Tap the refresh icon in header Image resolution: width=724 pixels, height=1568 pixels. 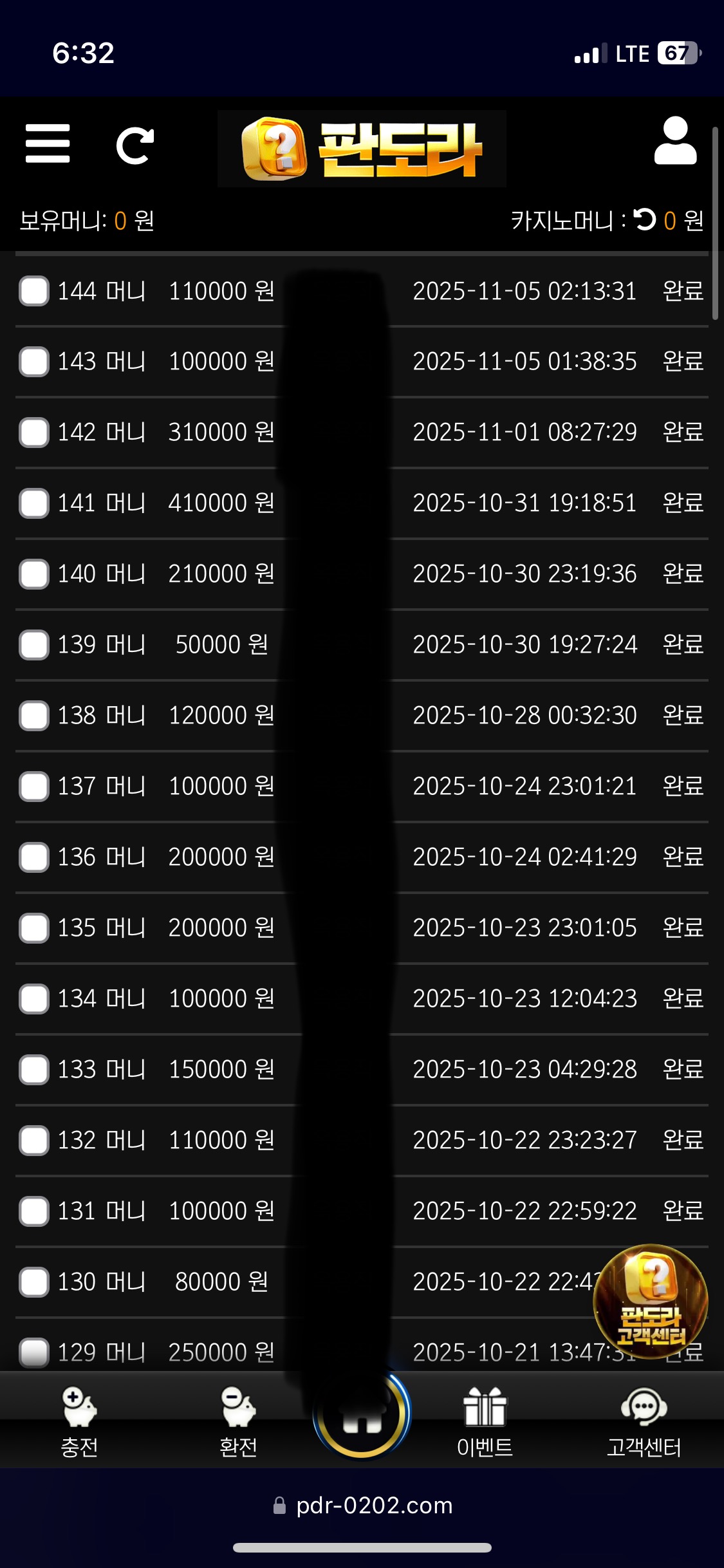135,145
